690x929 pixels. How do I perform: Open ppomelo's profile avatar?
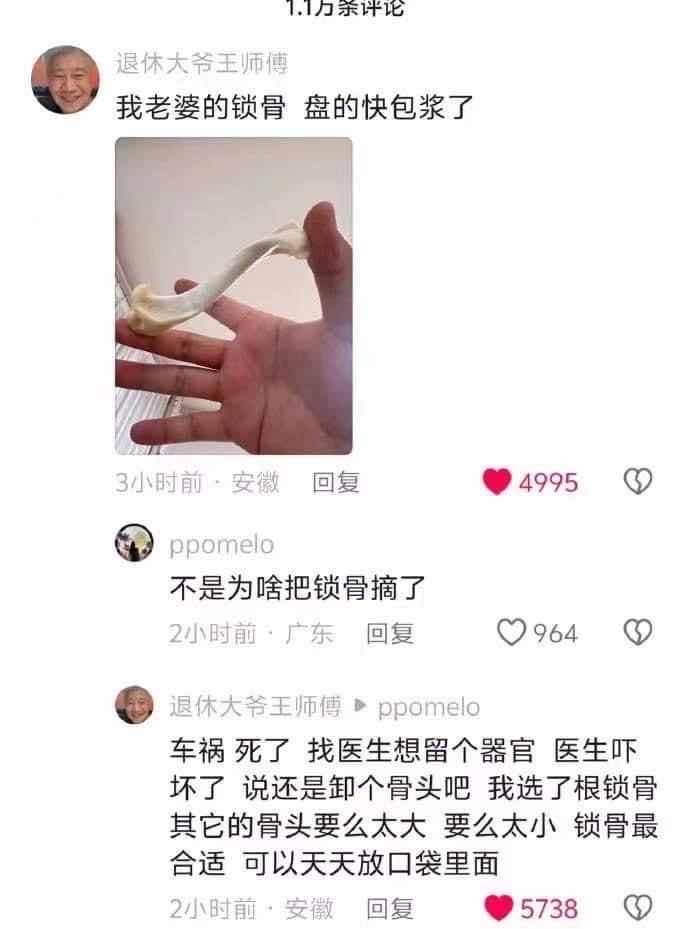[135, 545]
